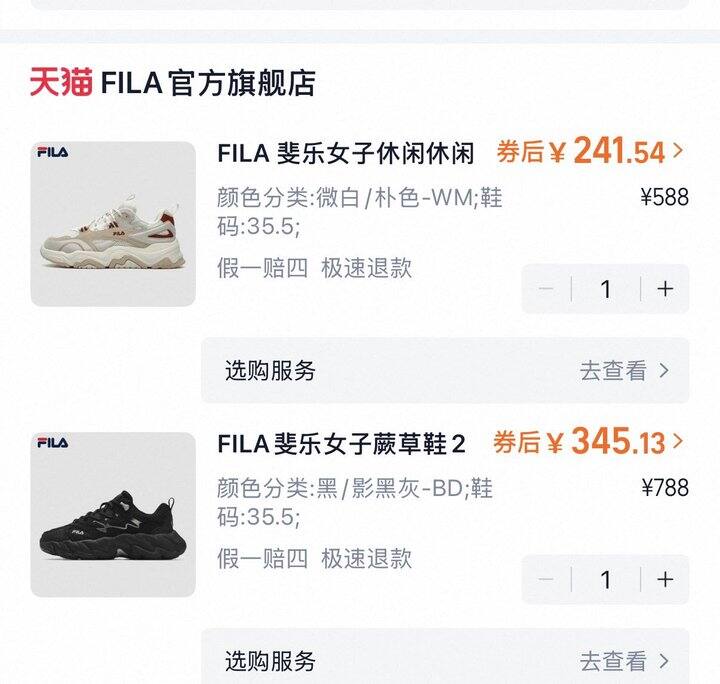The width and height of the screenshot is (720, 684).
Task: Open 选购服务 for the ¥345.13 sneaker
Action: [x=445, y=660]
